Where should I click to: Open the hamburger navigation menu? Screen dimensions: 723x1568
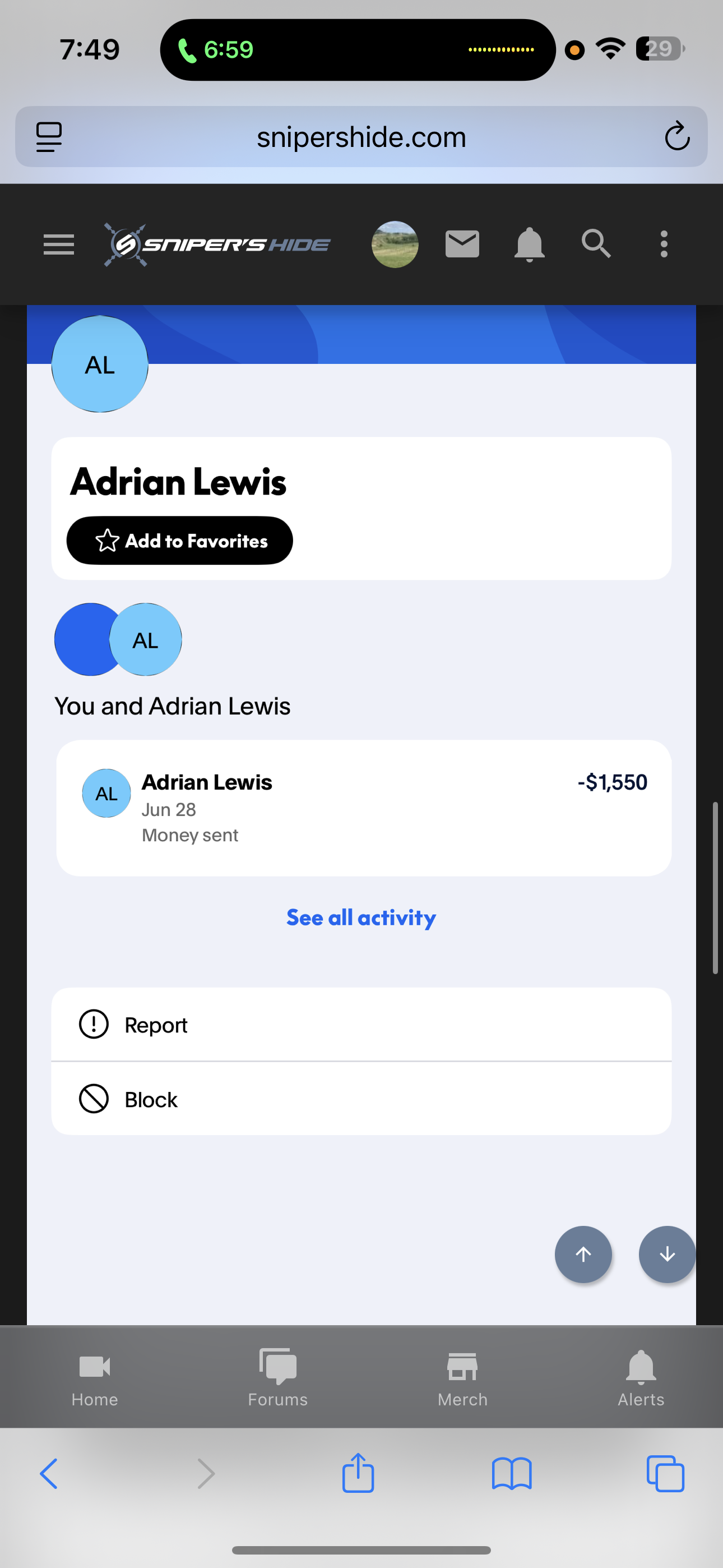tap(58, 245)
